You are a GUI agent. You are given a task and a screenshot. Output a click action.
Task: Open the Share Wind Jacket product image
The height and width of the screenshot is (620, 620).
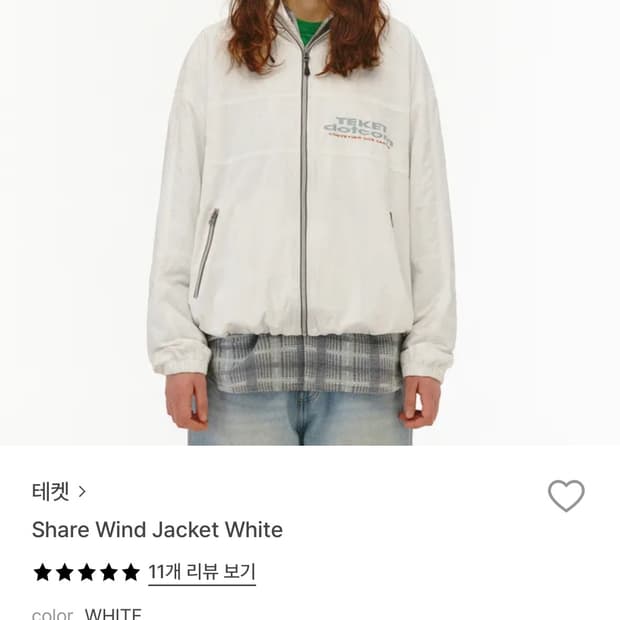click(310, 223)
